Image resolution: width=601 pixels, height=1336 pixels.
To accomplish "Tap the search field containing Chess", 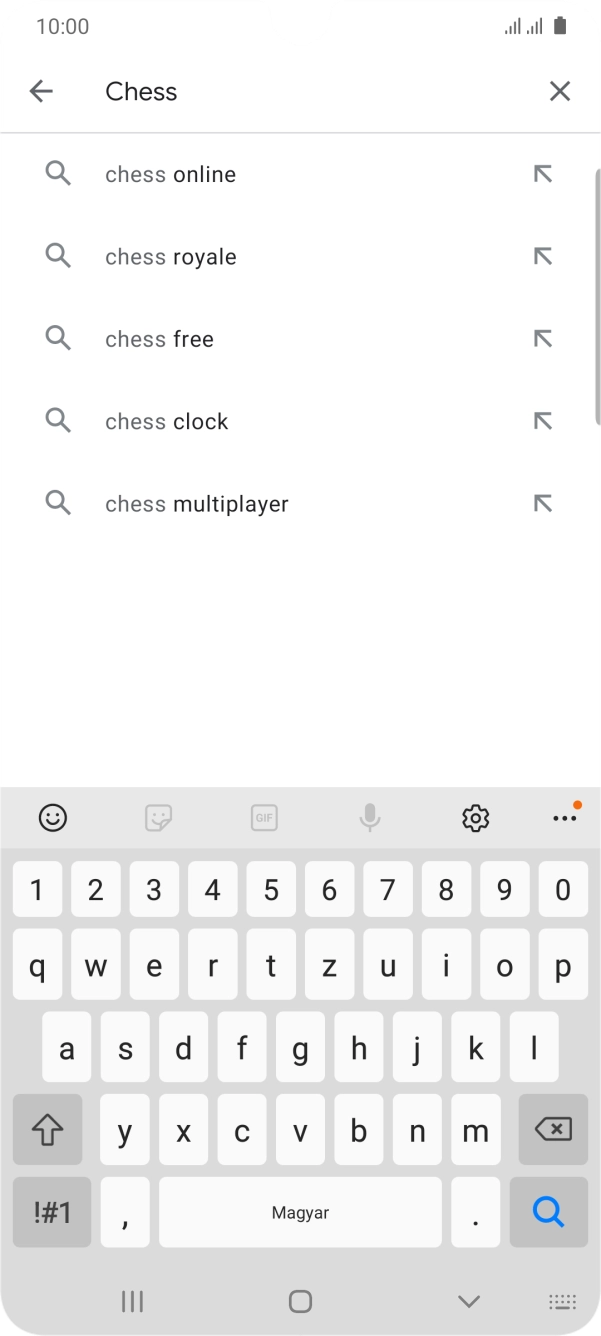I will [300, 91].
